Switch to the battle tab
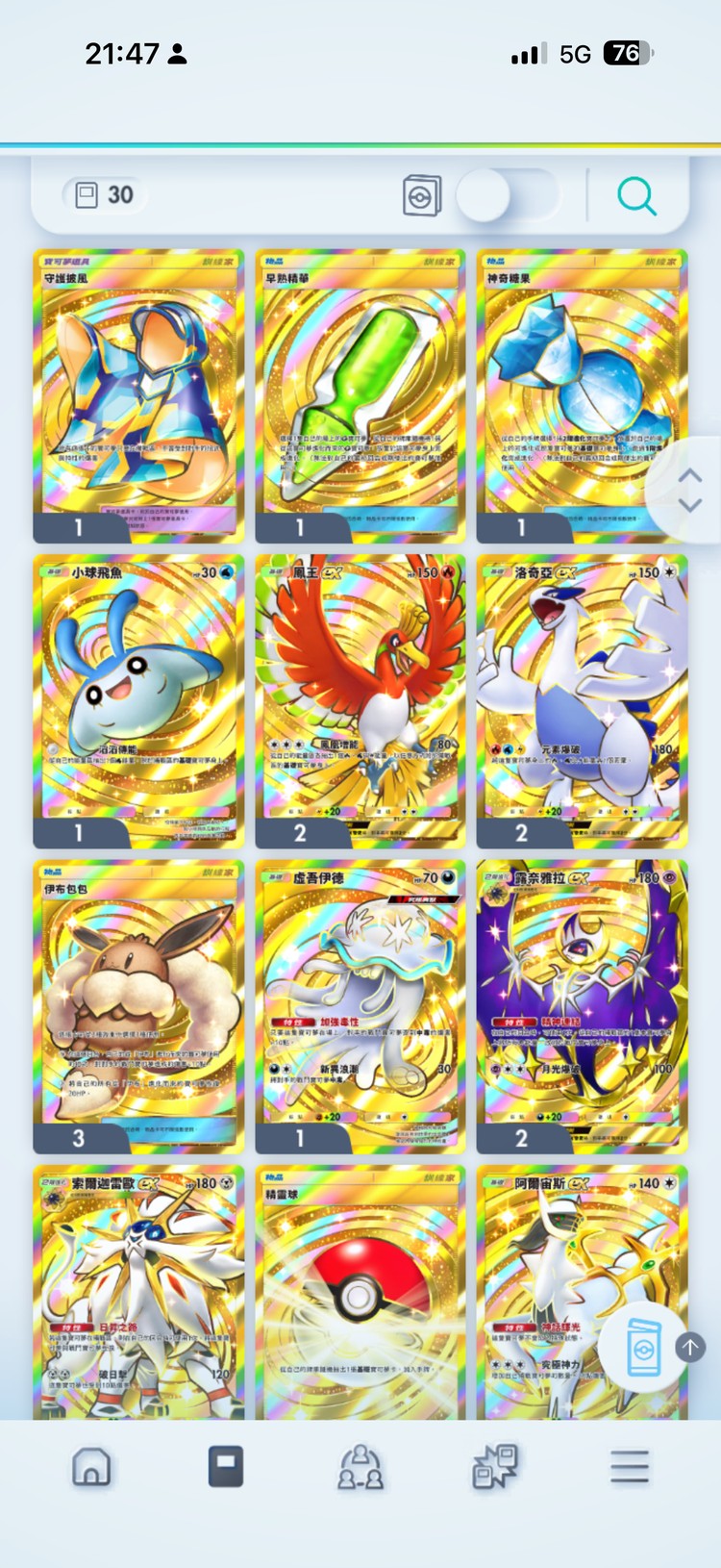721x1568 pixels. pyautogui.click(x=495, y=1467)
